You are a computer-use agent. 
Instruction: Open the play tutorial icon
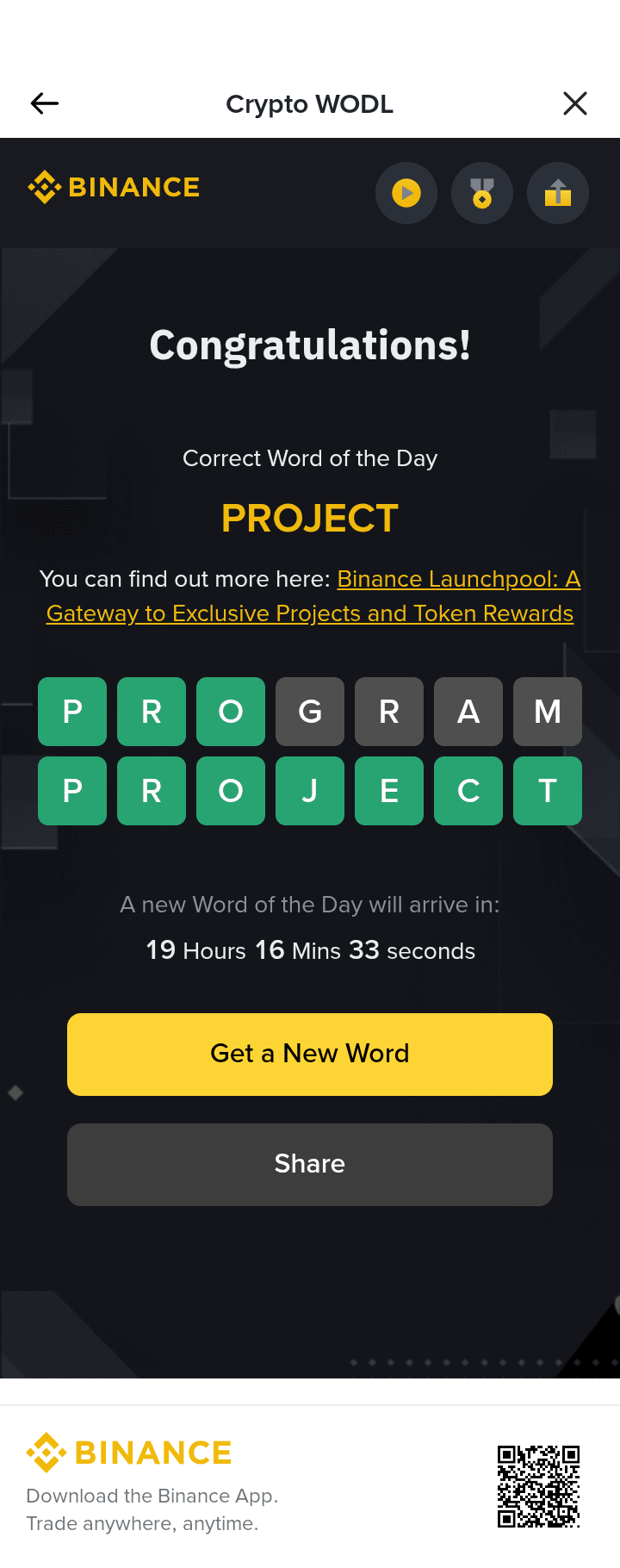pyautogui.click(x=406, y=193)
